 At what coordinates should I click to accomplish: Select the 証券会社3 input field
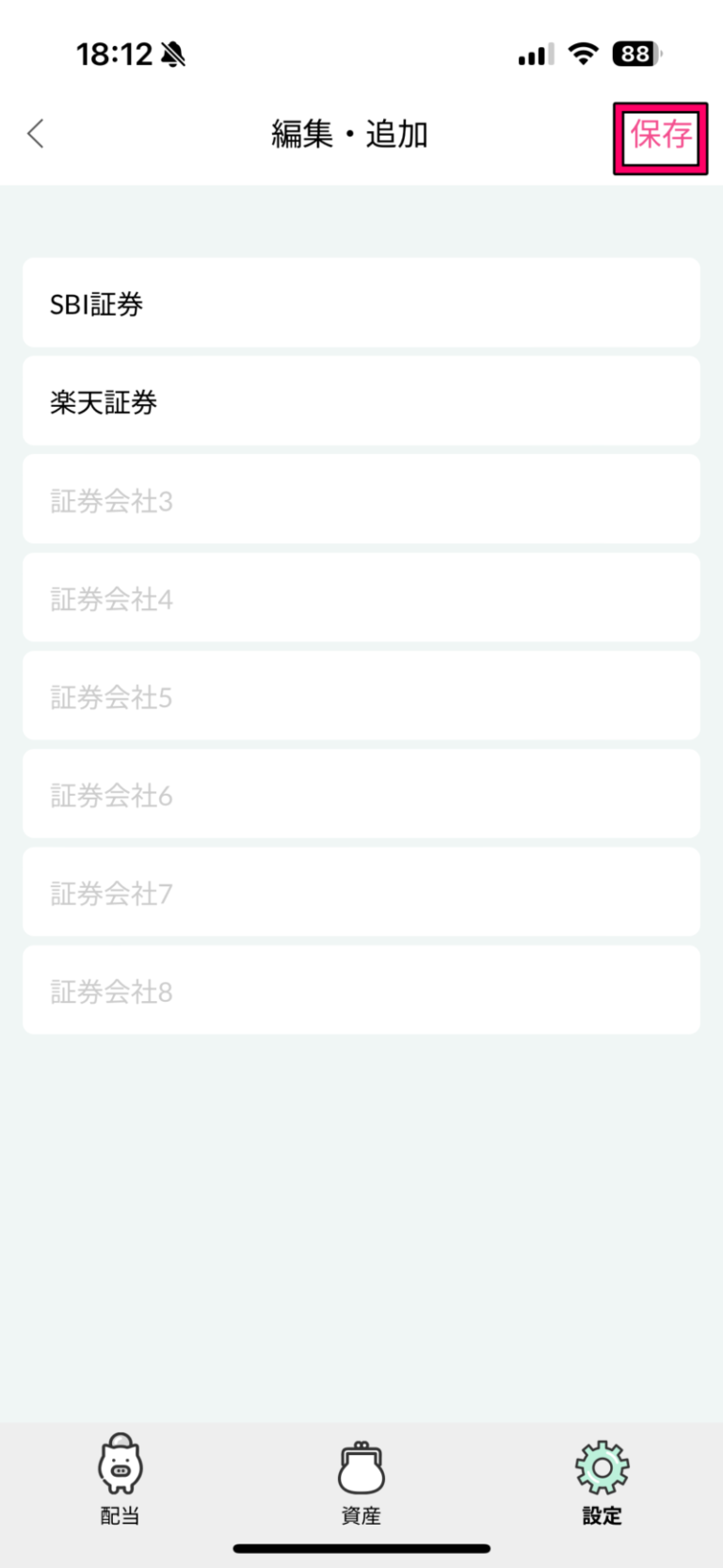click(x=361, y=499)
